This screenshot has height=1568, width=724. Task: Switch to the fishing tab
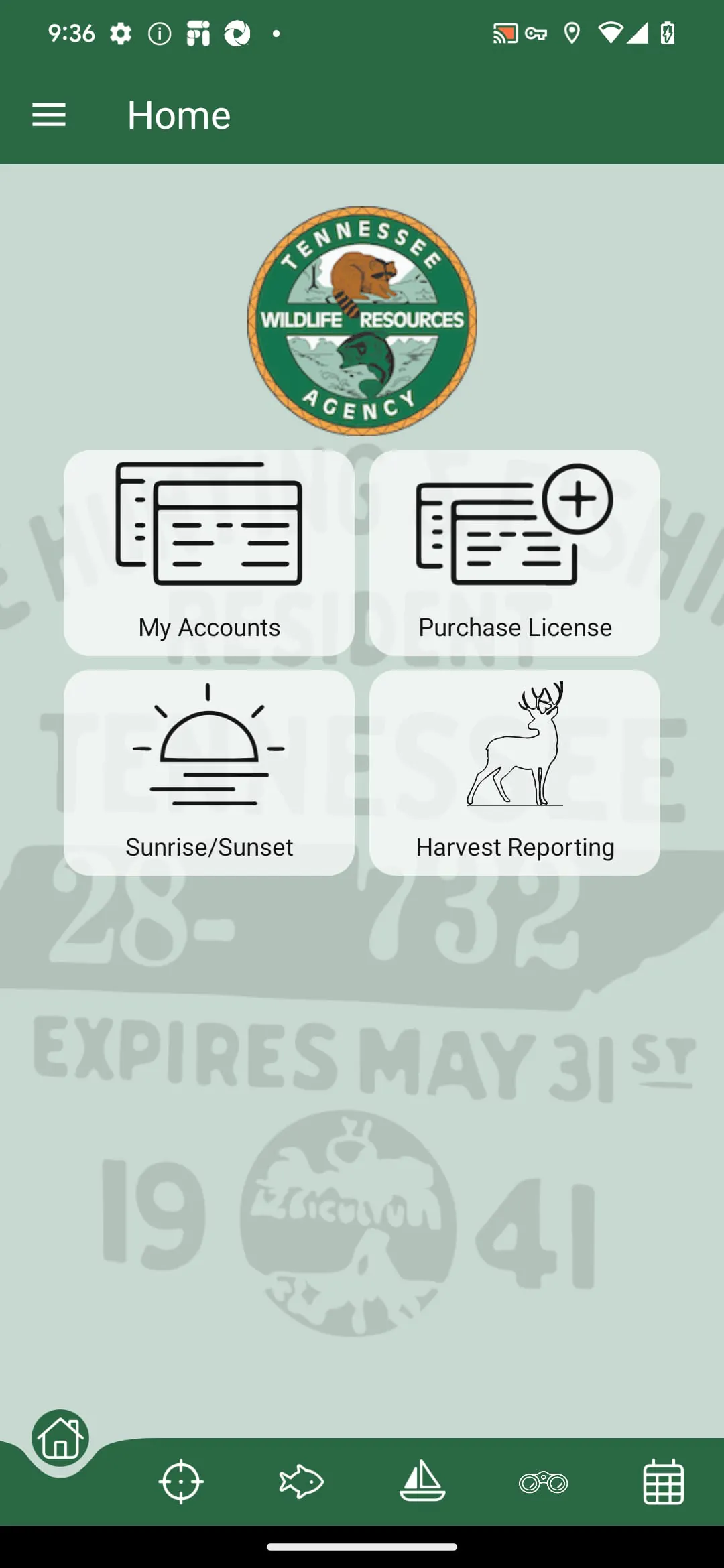pos(302,1482)
